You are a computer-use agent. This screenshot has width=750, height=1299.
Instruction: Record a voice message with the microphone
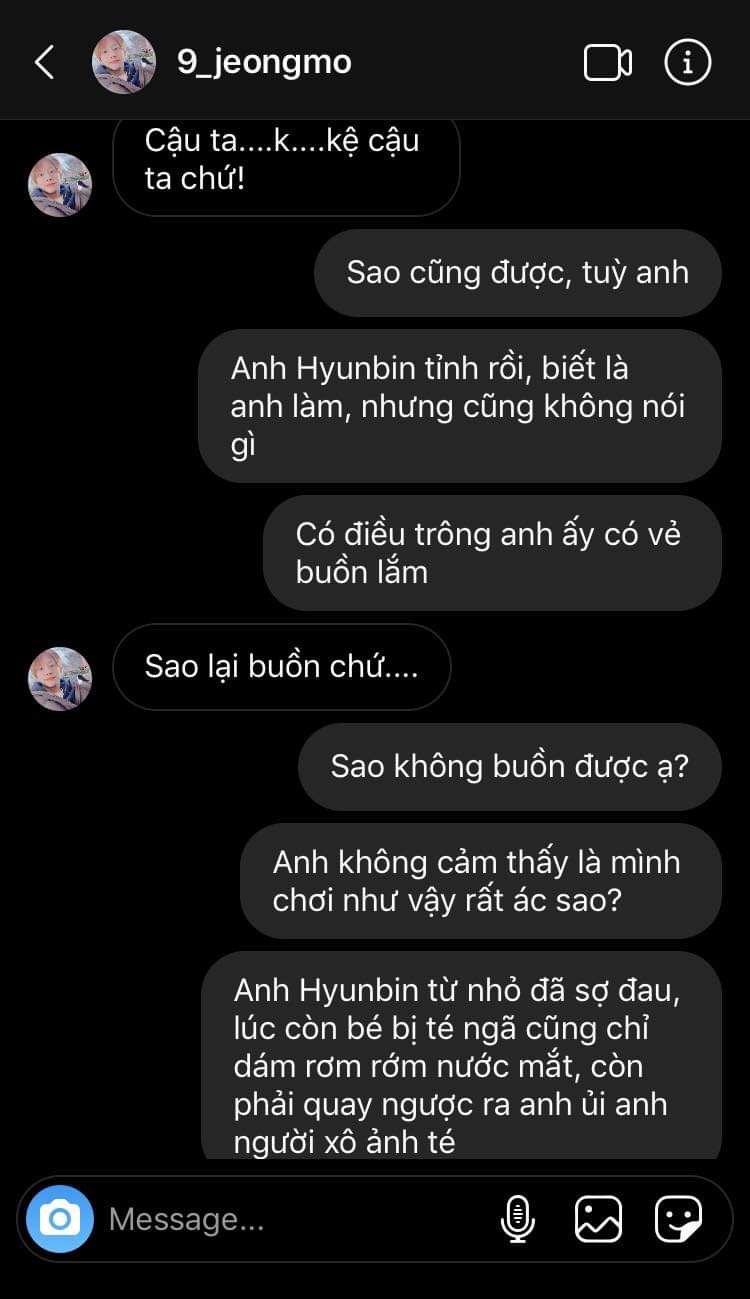(x=517, y=1219)
